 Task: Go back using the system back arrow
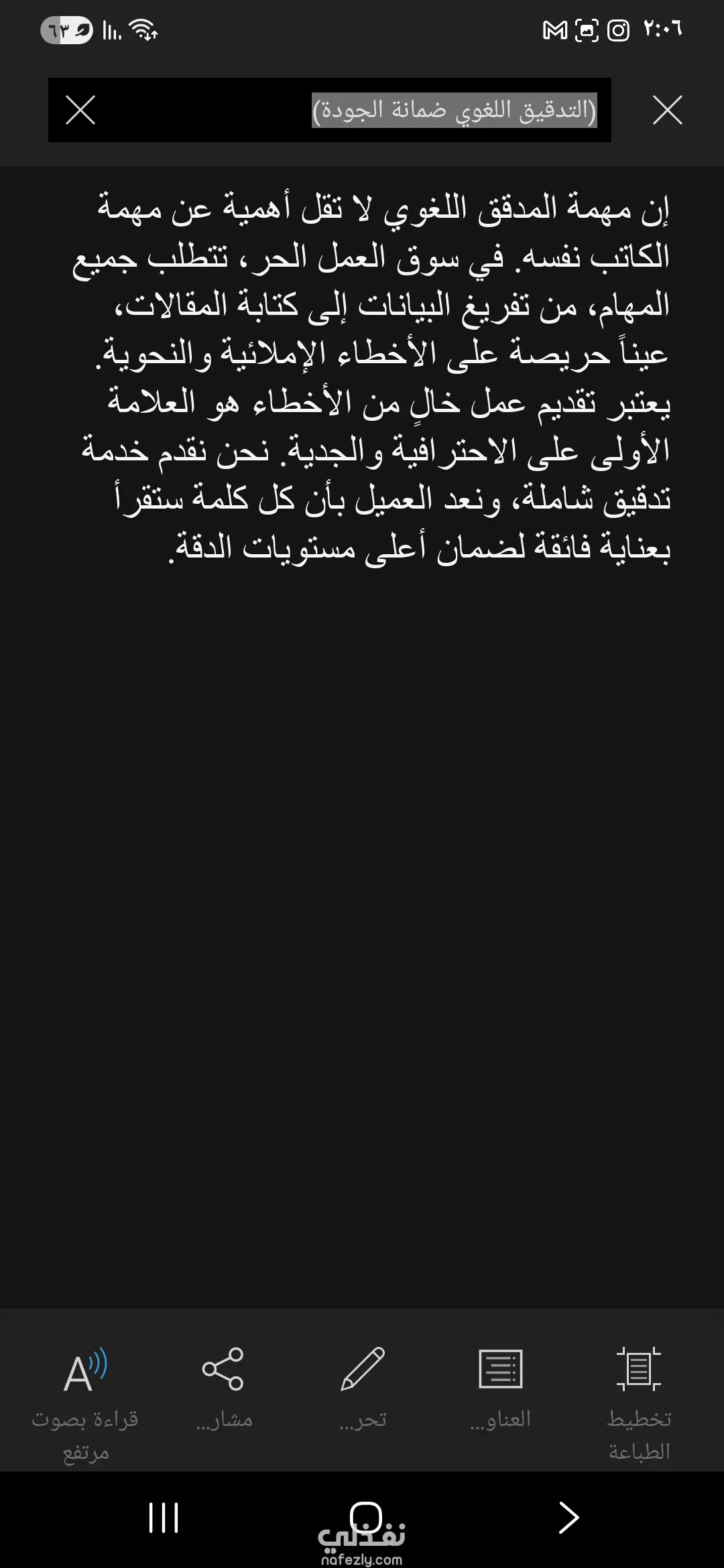(x=568, y=1518)
